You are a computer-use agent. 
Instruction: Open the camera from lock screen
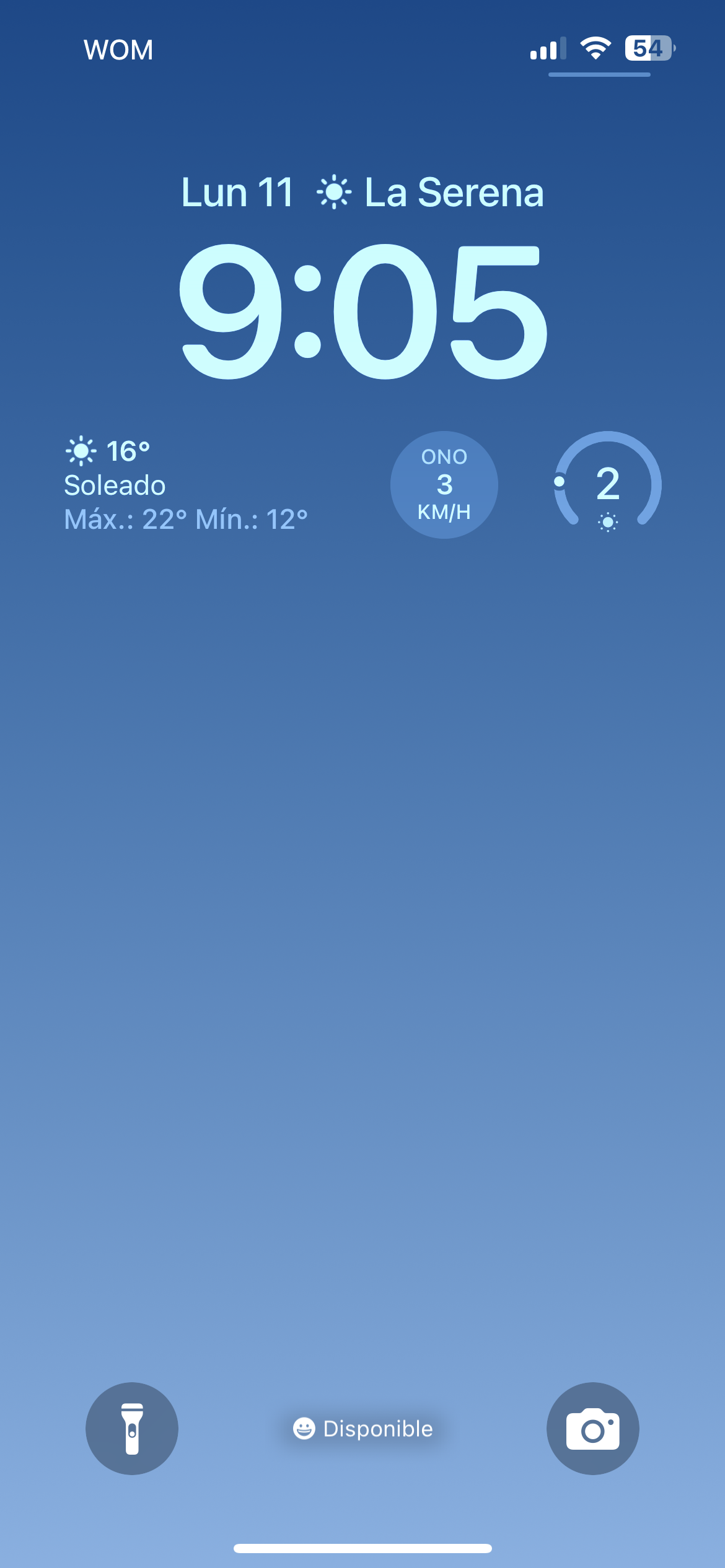(592, 1428)
